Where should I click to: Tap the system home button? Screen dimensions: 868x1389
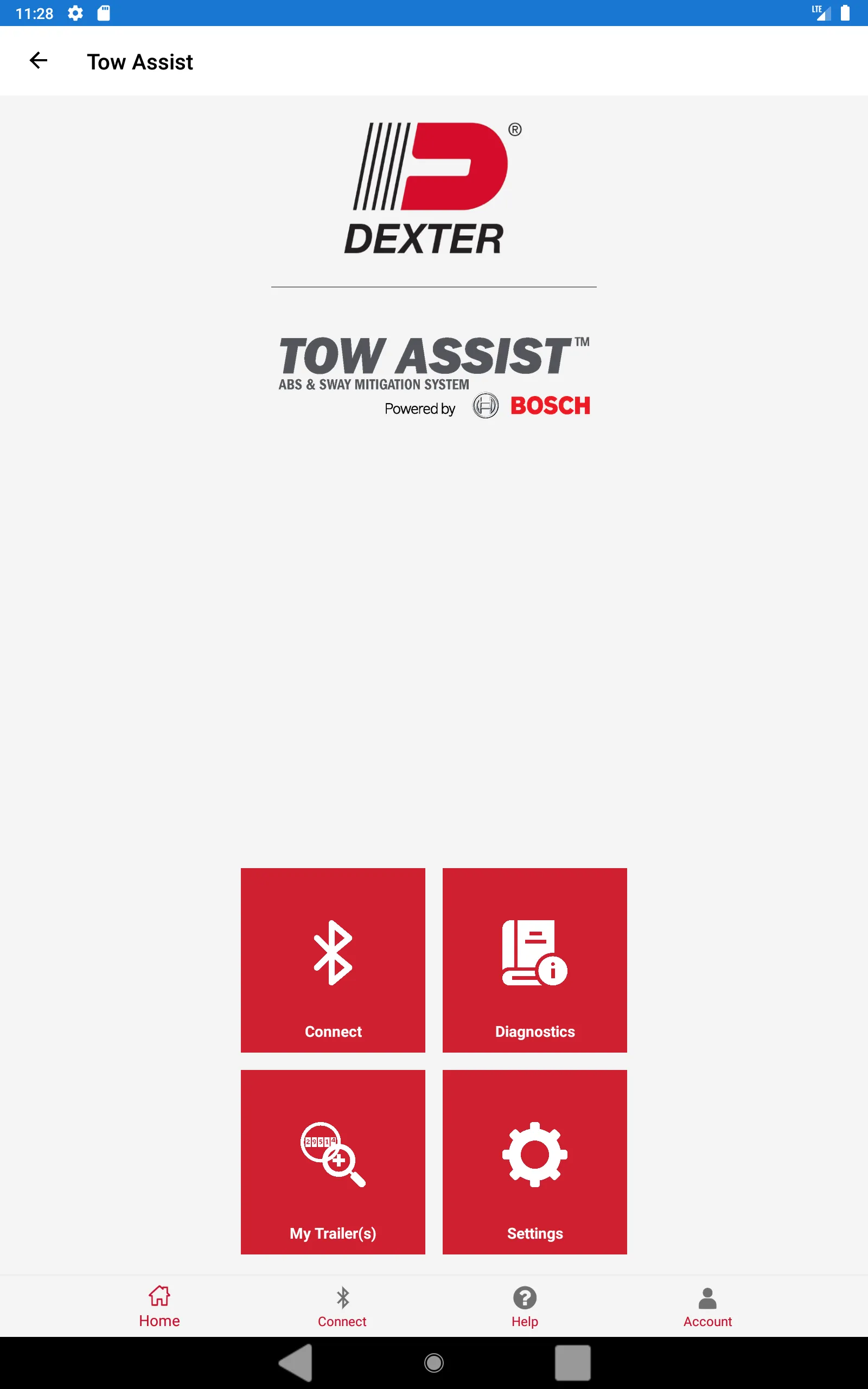click(x=433, y=1362)
